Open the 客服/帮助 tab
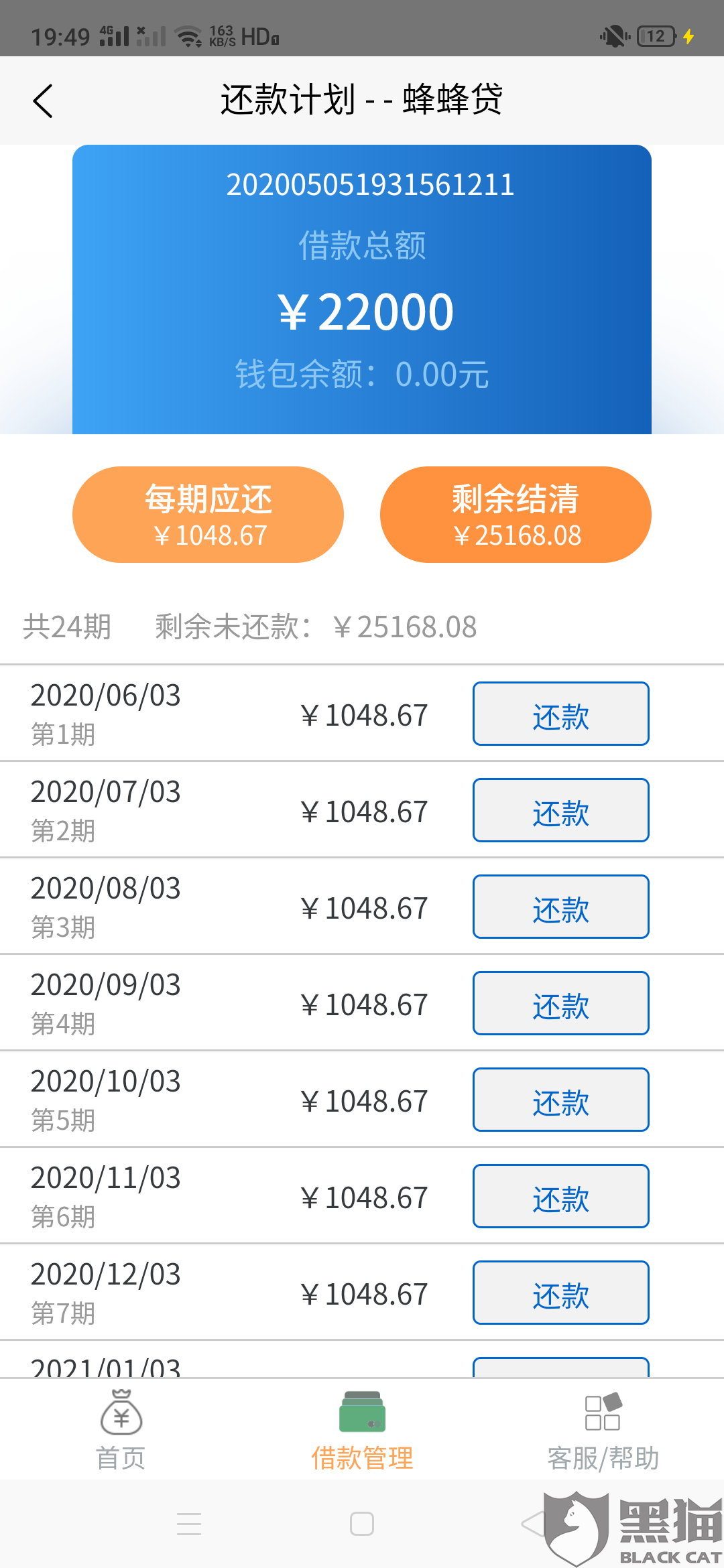This screenshot has width=724, height=1568. click(x=603, y=1430)
